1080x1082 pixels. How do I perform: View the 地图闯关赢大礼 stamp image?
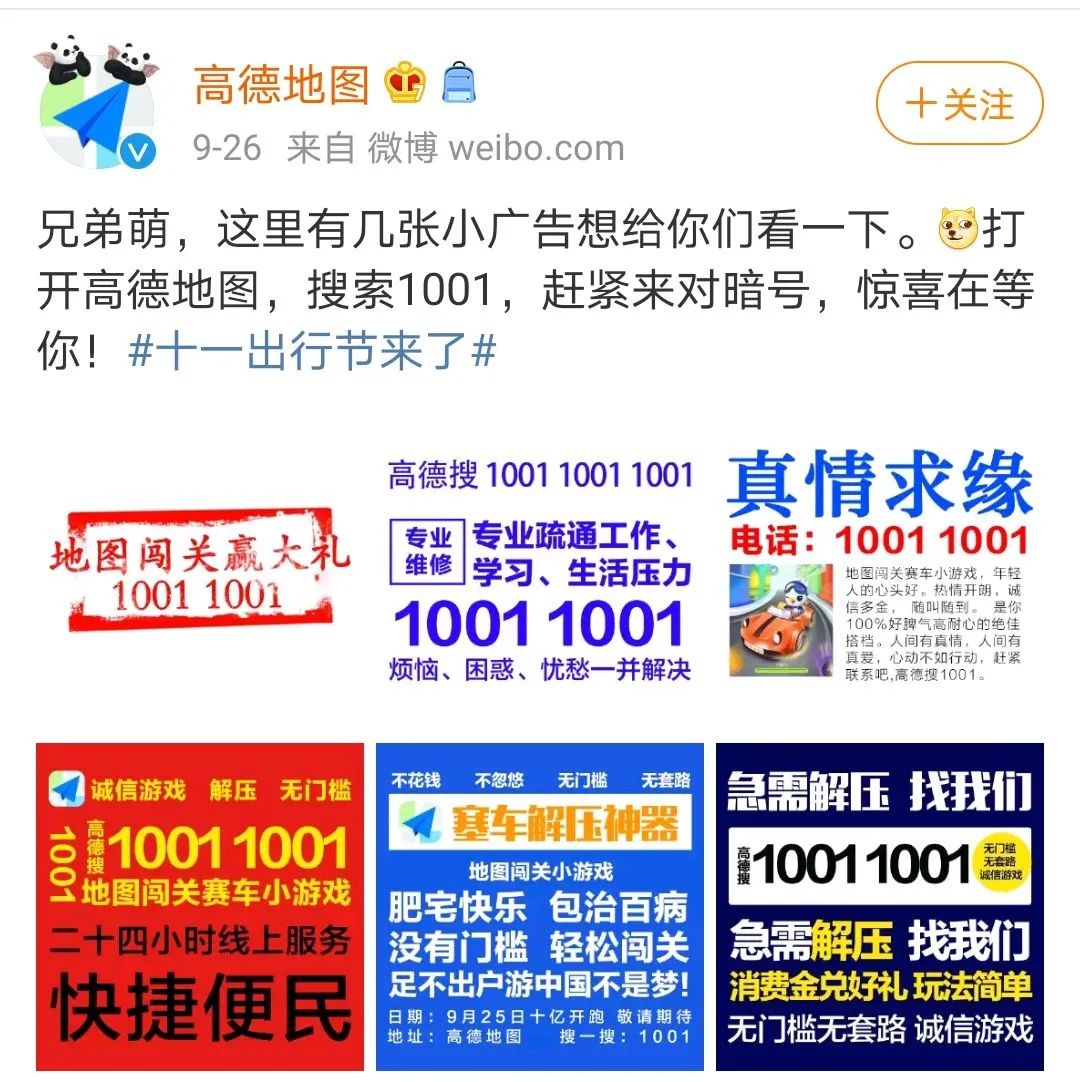(x=200, y=570)
